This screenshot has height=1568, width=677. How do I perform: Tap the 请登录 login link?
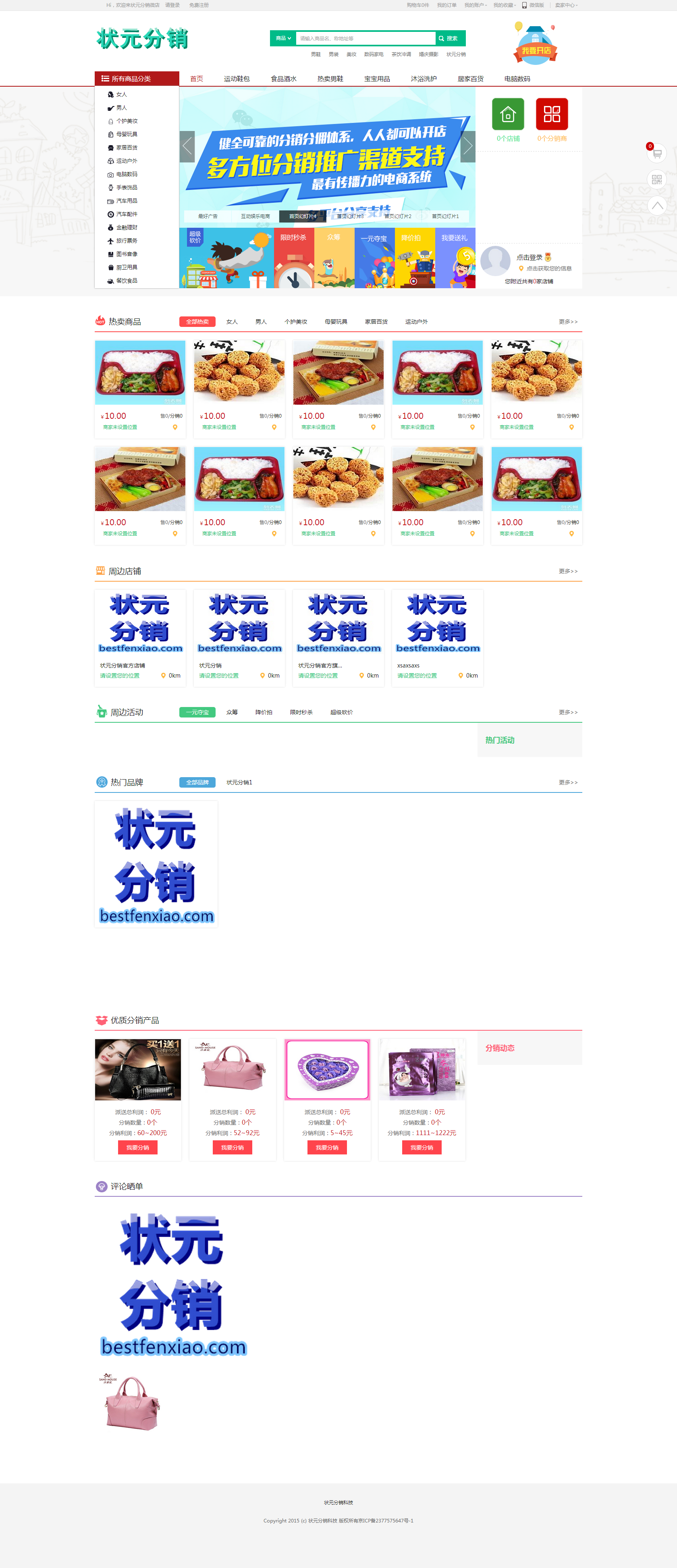coord(172,5)
